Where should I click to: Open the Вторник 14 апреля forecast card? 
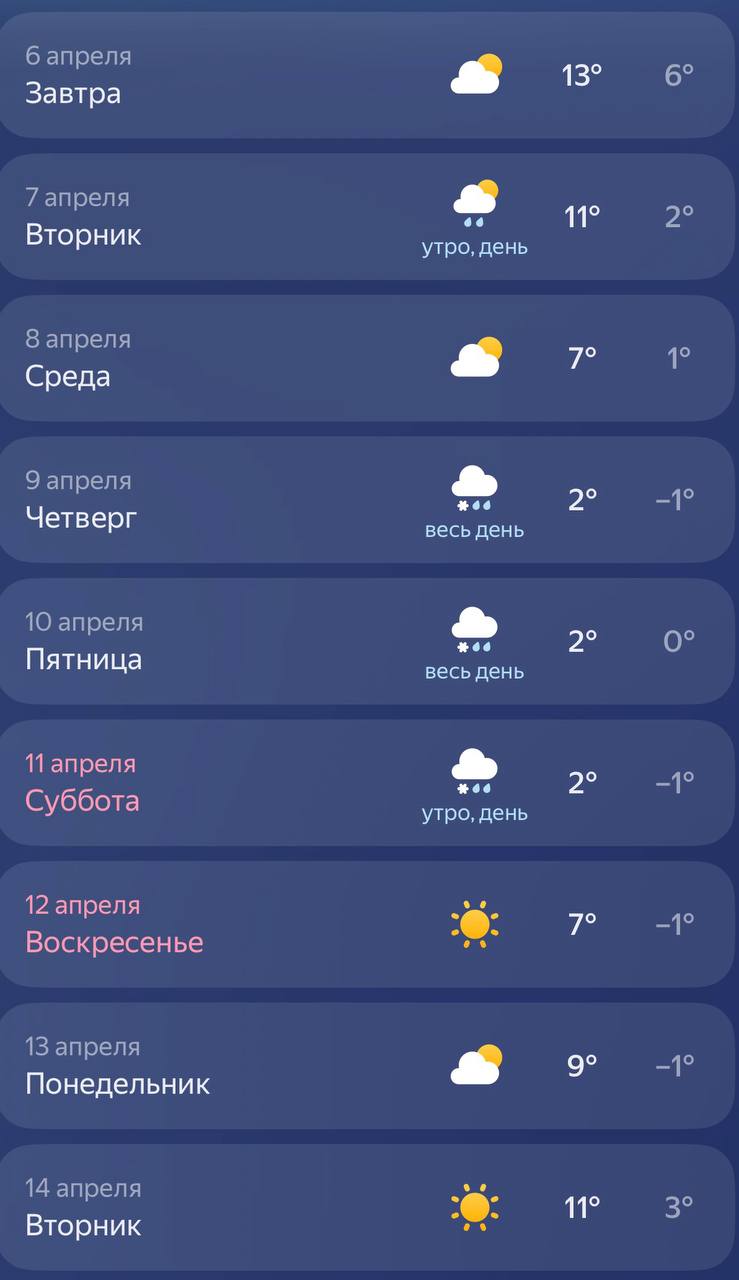[369, 1207]
